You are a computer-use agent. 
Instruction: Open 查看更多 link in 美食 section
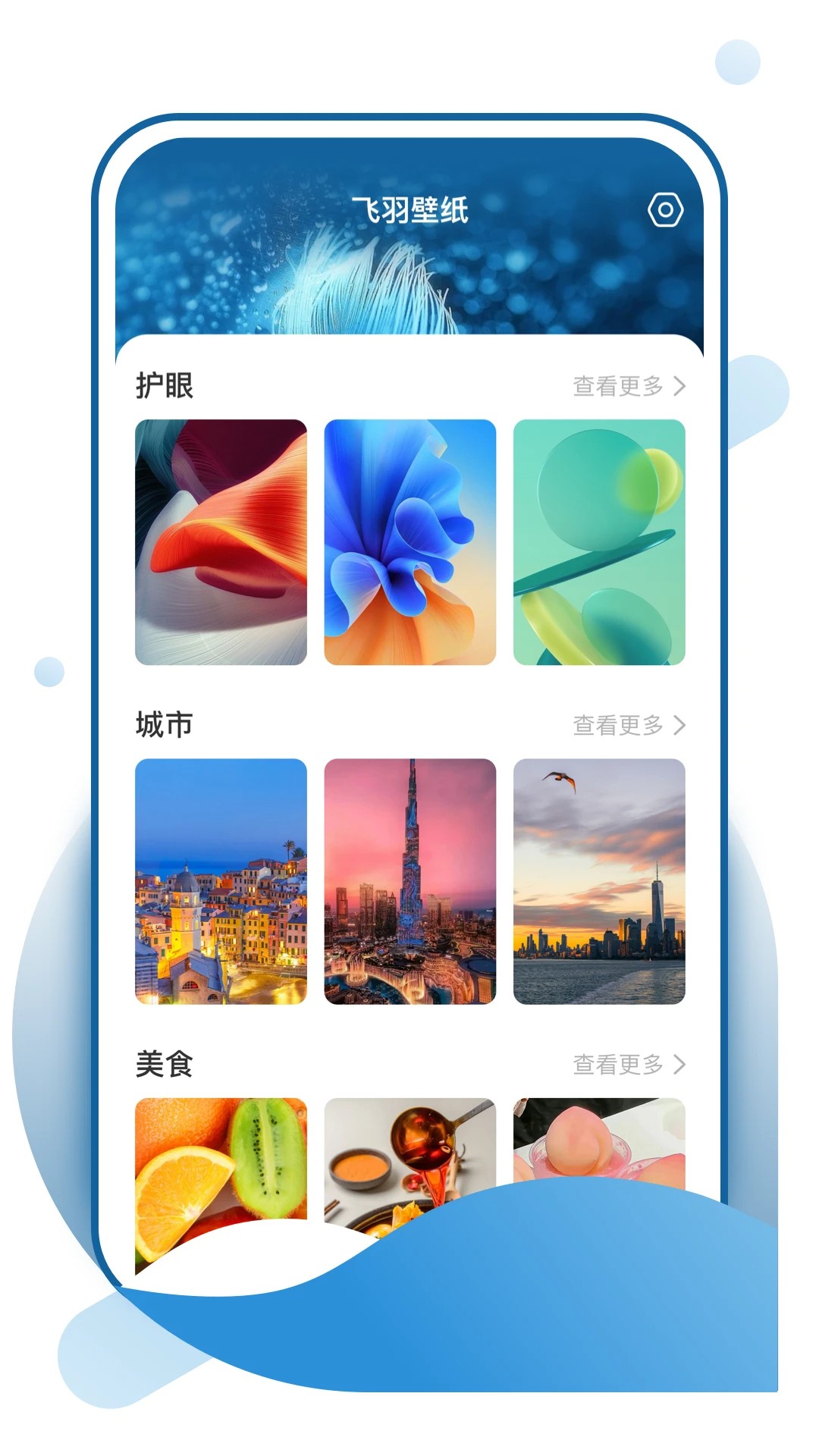click(x=618, y=1065)
